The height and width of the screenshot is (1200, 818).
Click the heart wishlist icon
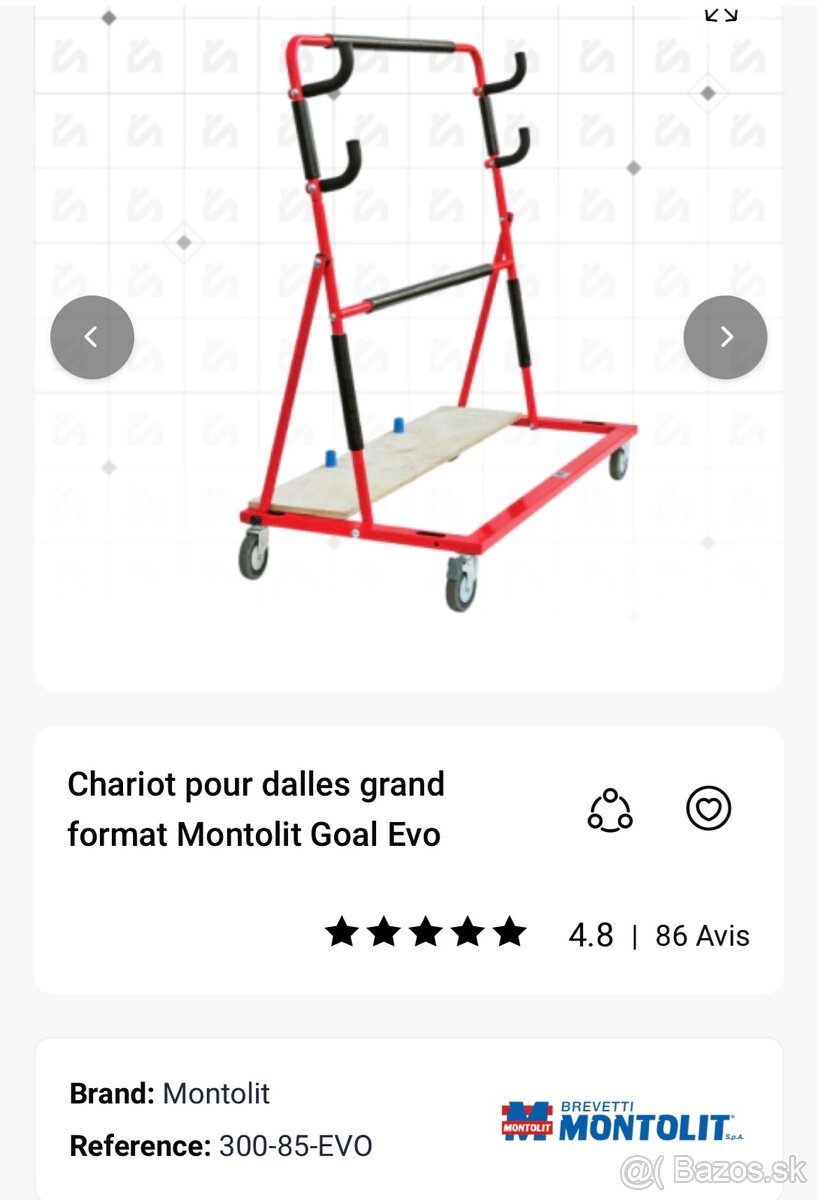tap(709, 809)
